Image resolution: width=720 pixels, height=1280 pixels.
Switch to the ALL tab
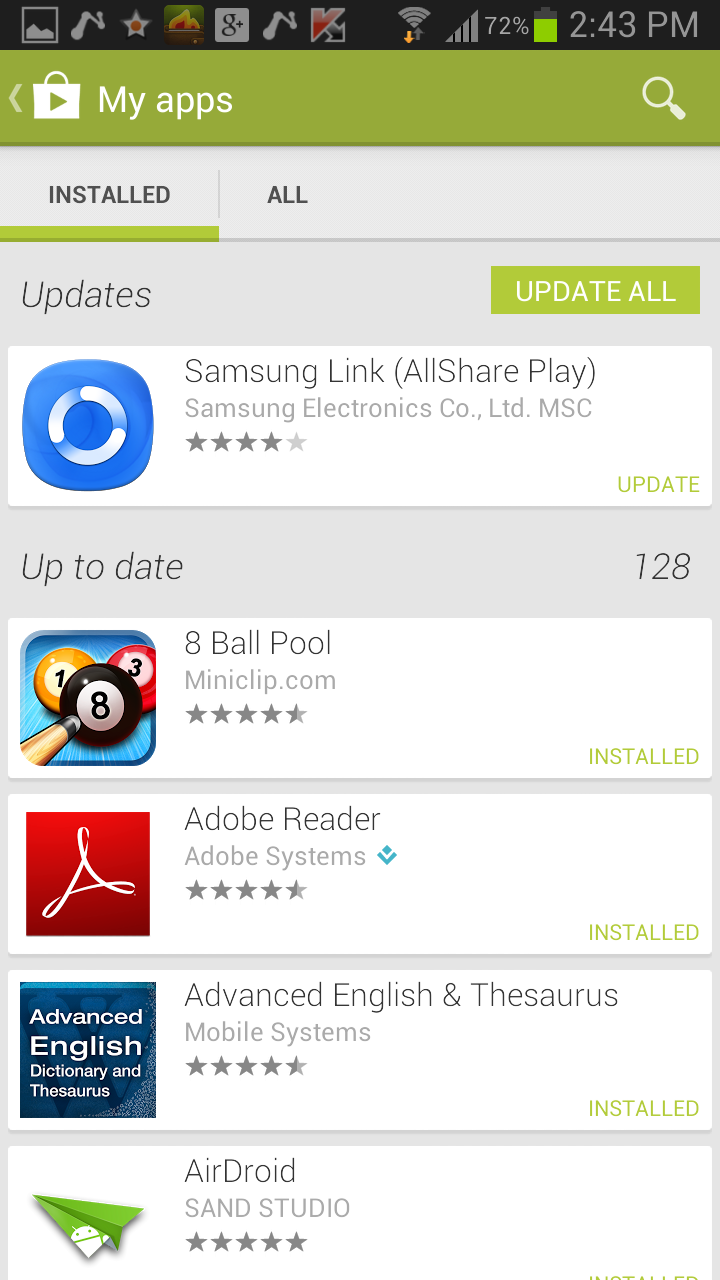coord(287,195)
